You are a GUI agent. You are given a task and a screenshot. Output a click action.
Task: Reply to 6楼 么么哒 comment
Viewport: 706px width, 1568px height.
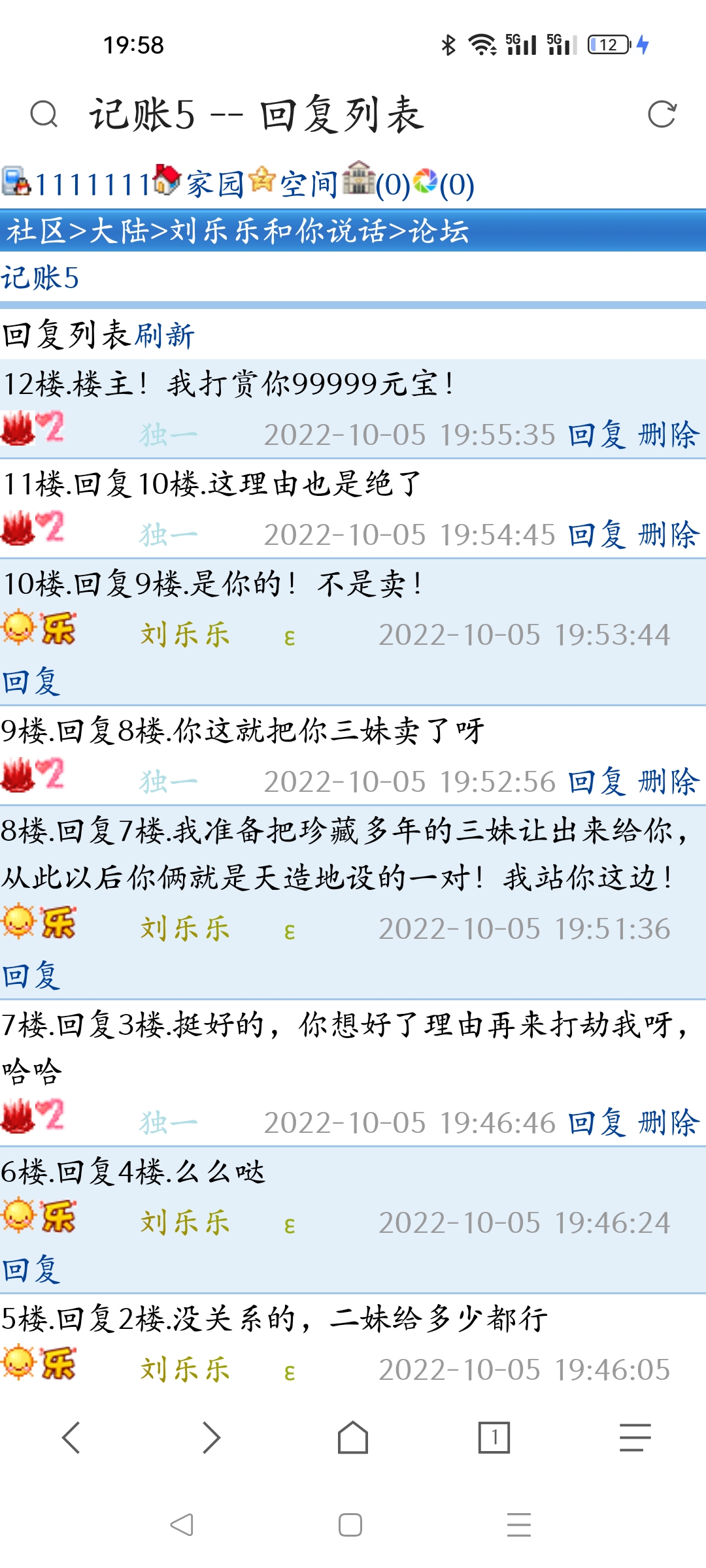[31, 1270]
